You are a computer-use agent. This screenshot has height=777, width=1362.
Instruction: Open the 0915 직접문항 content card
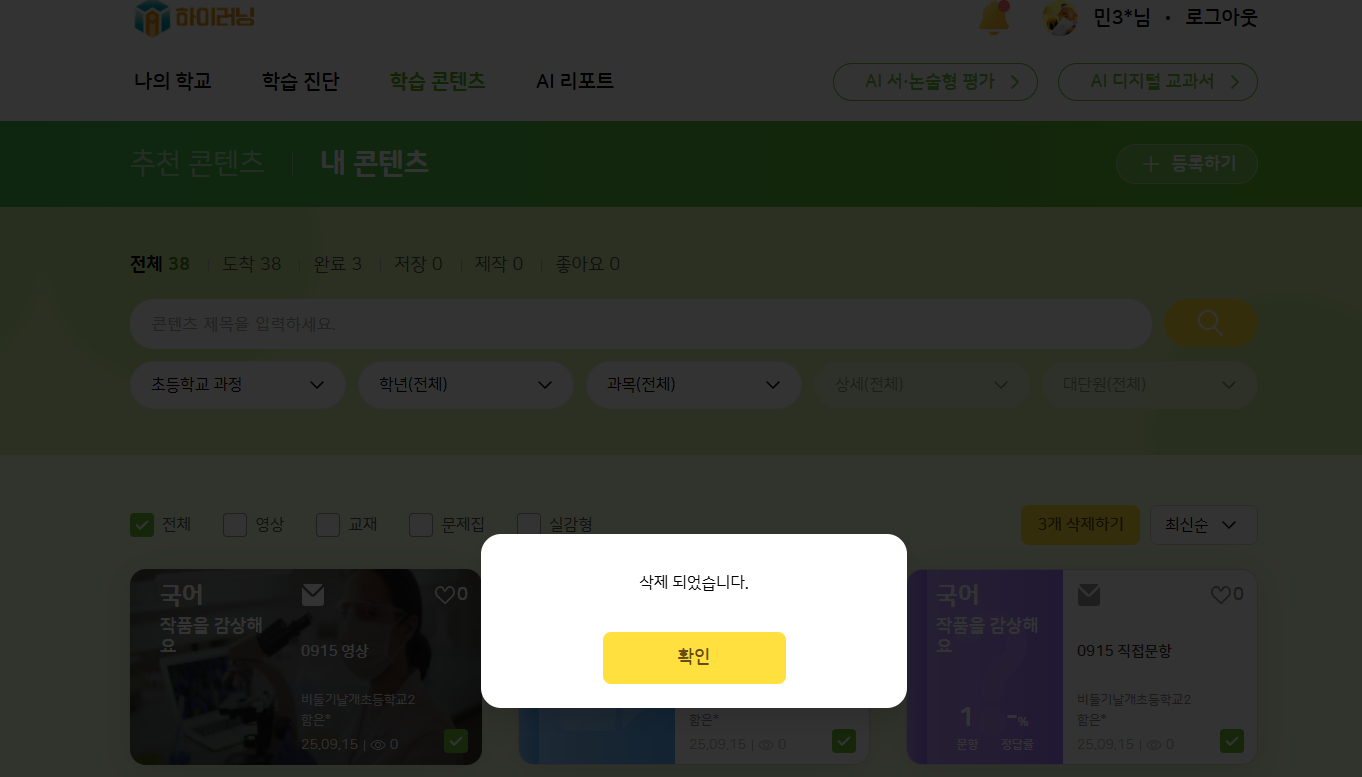[1124, 651]
